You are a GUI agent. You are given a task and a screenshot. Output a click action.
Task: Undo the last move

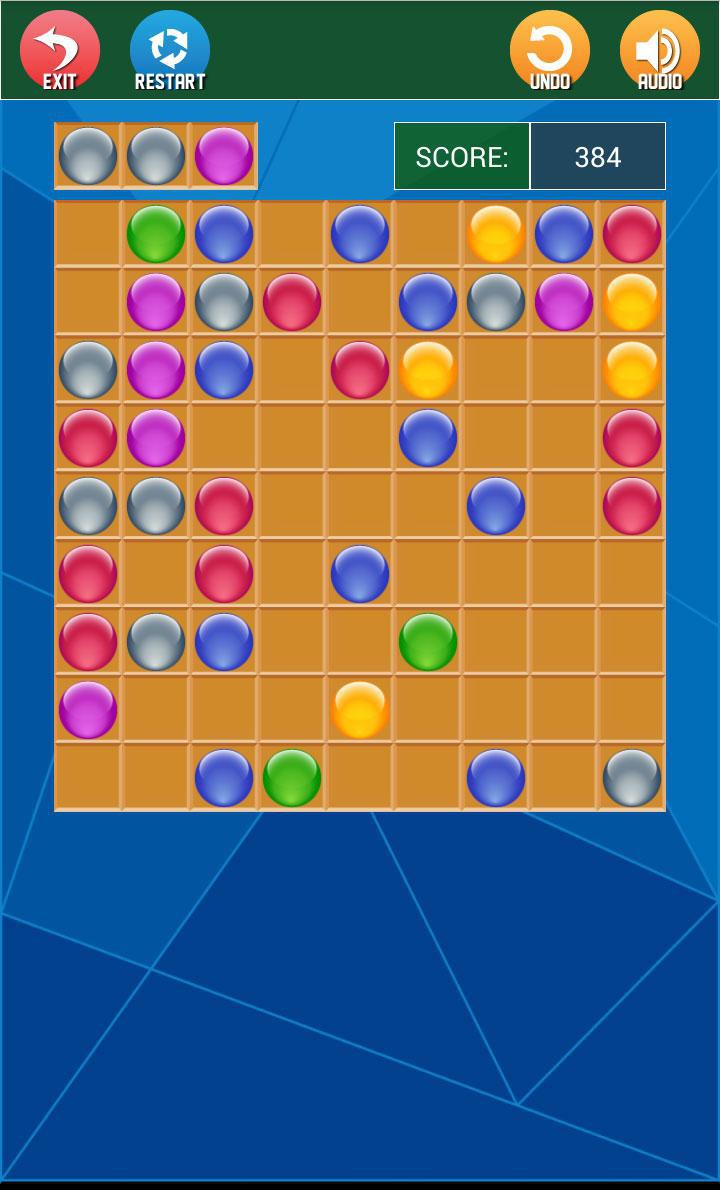[549, 50]
